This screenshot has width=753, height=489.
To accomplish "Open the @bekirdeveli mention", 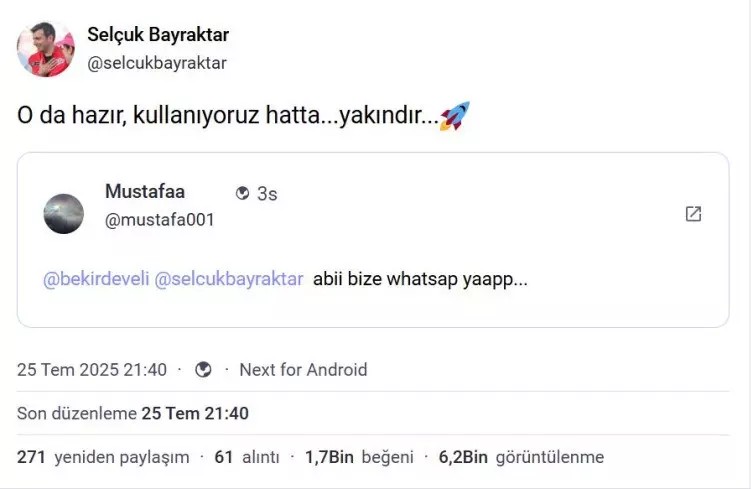I will 95,279.
